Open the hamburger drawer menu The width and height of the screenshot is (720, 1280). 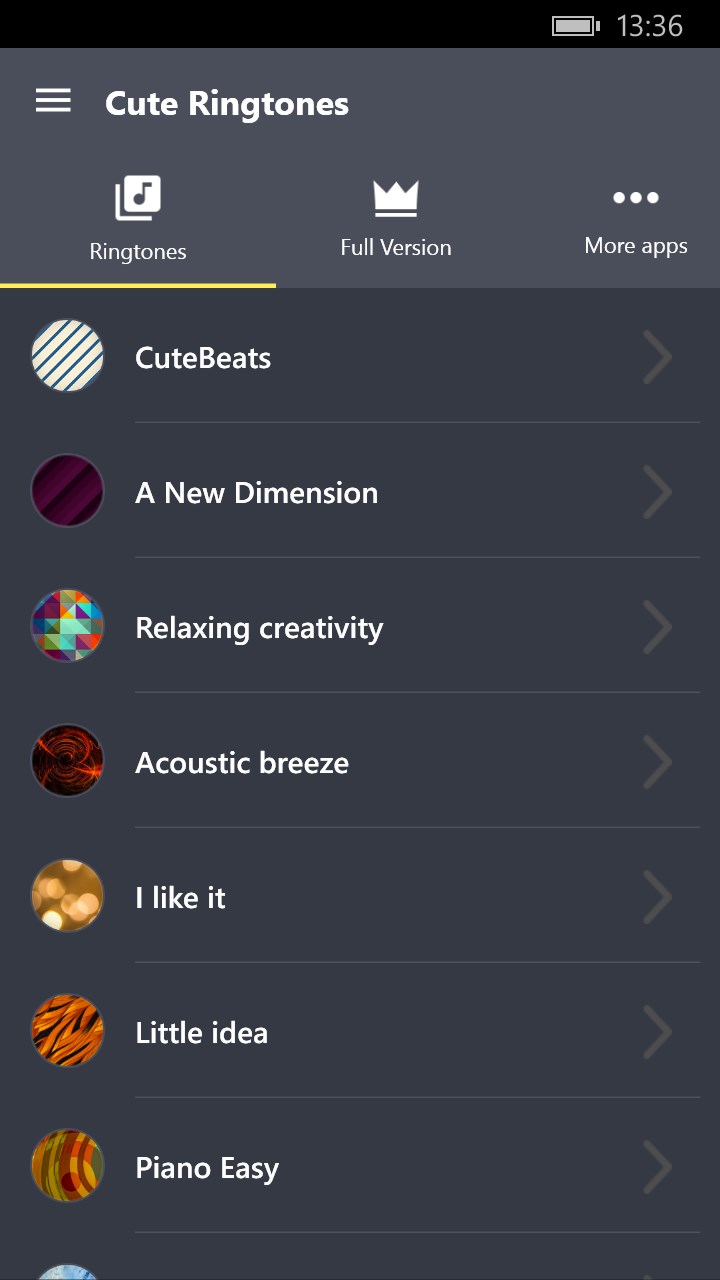pos(53,101)
